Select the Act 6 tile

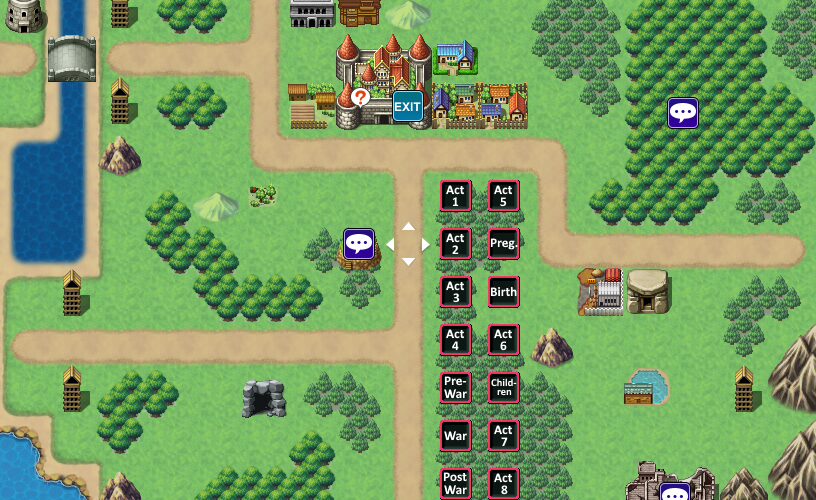(503, 340)
